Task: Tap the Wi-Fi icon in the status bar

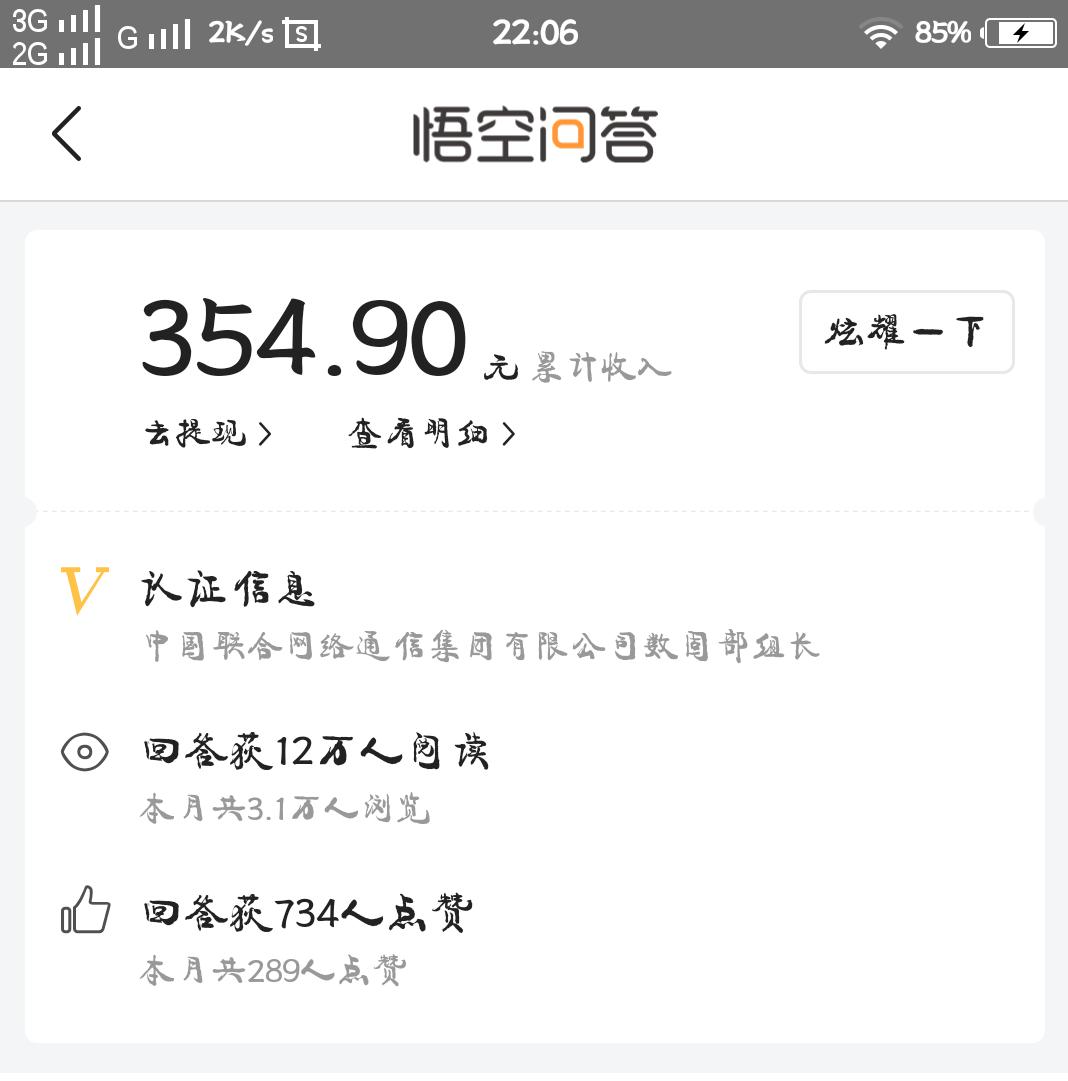Action: point(881,33)
